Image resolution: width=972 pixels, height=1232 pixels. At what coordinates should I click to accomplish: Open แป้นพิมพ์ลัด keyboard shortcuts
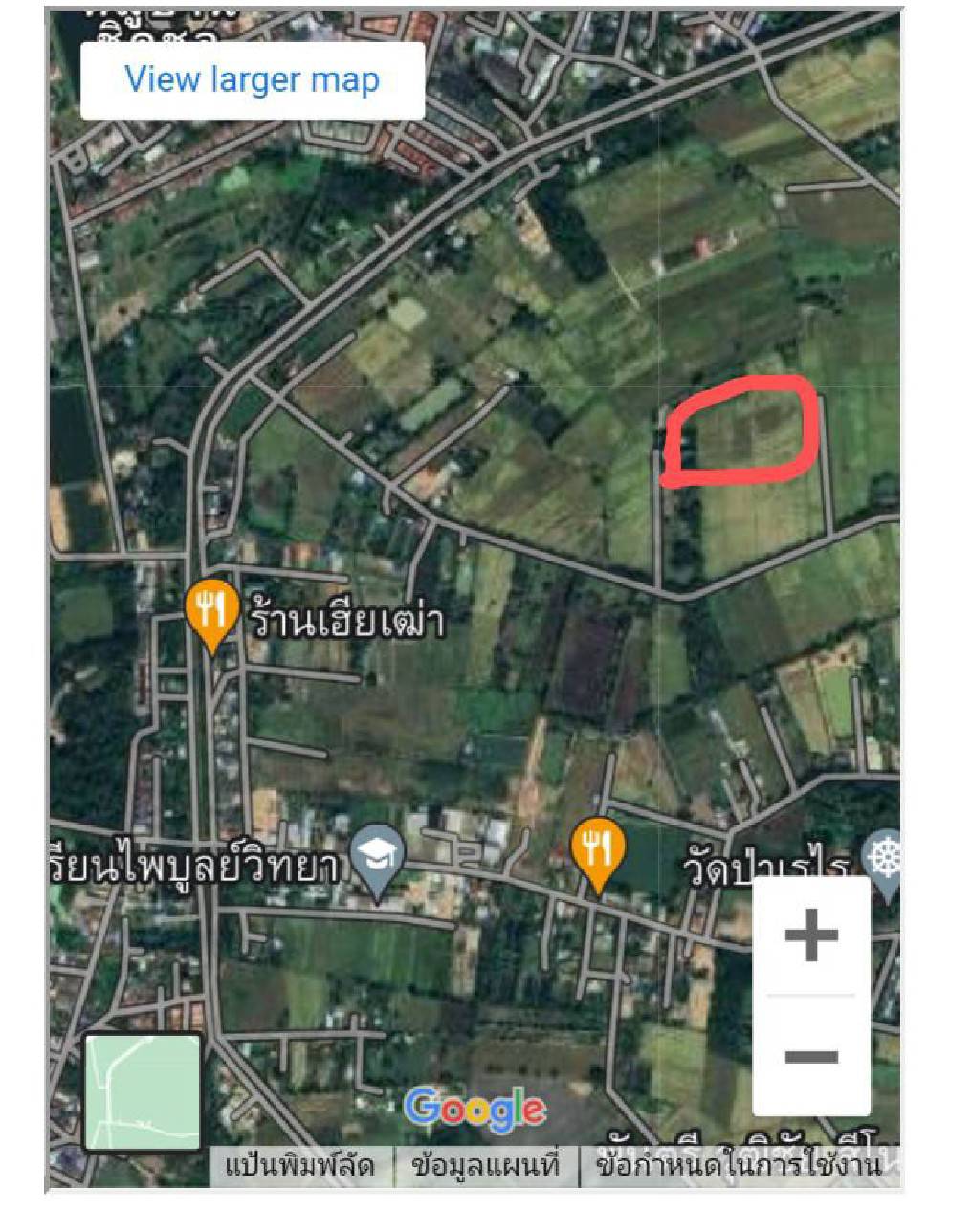pos(300,1167)
